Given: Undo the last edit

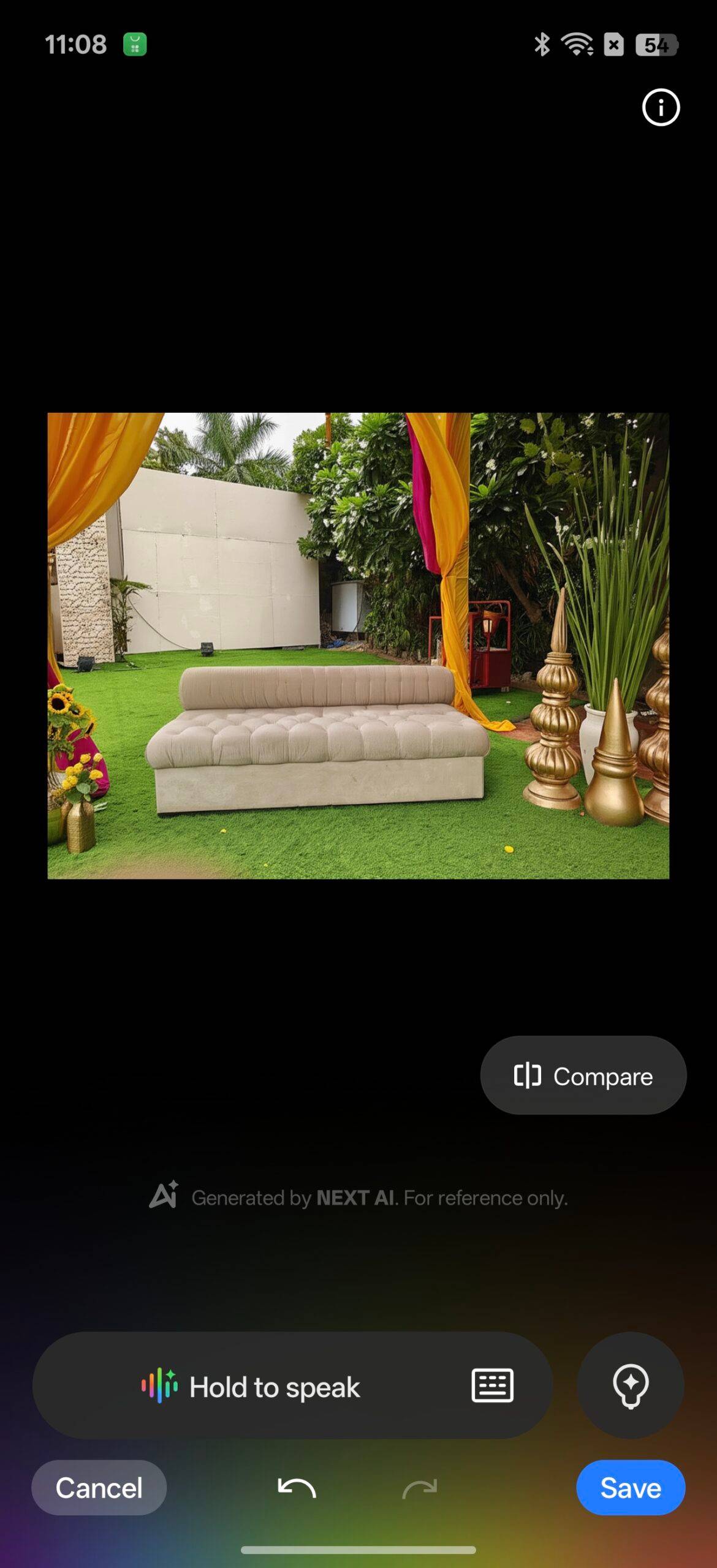Looking at the screenshot, I should pyautogui.click(x=297, y=1488).
